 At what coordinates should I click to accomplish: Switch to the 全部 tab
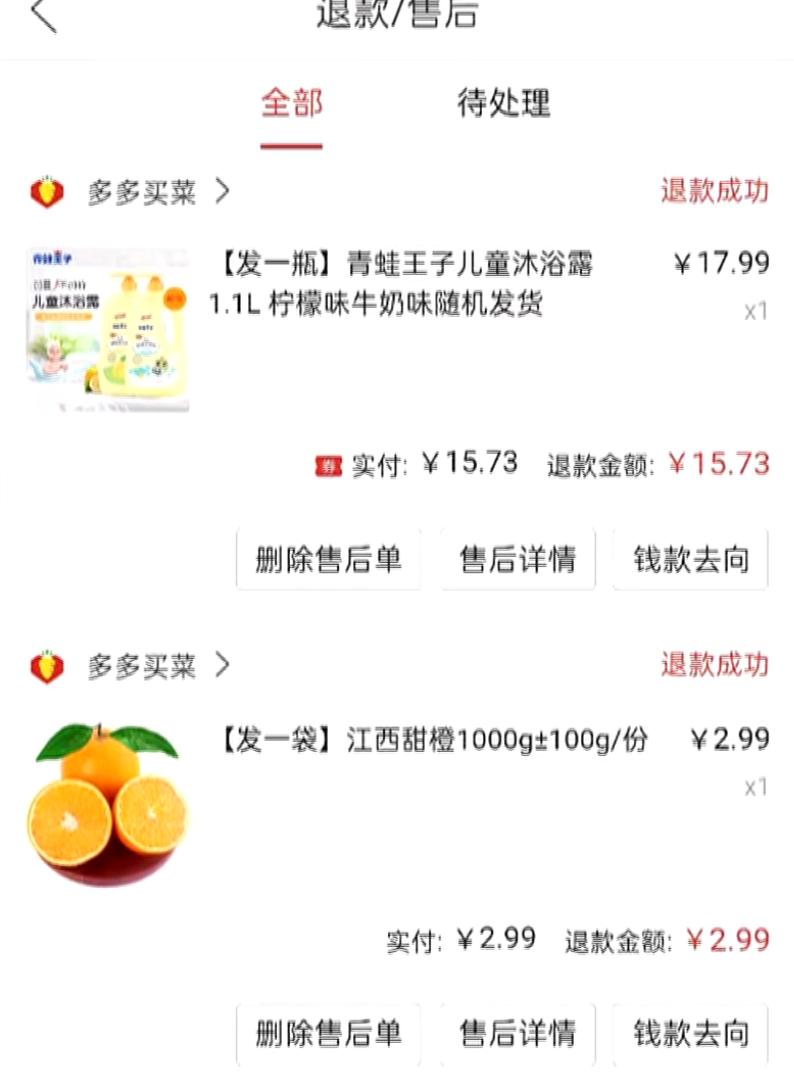292,104
